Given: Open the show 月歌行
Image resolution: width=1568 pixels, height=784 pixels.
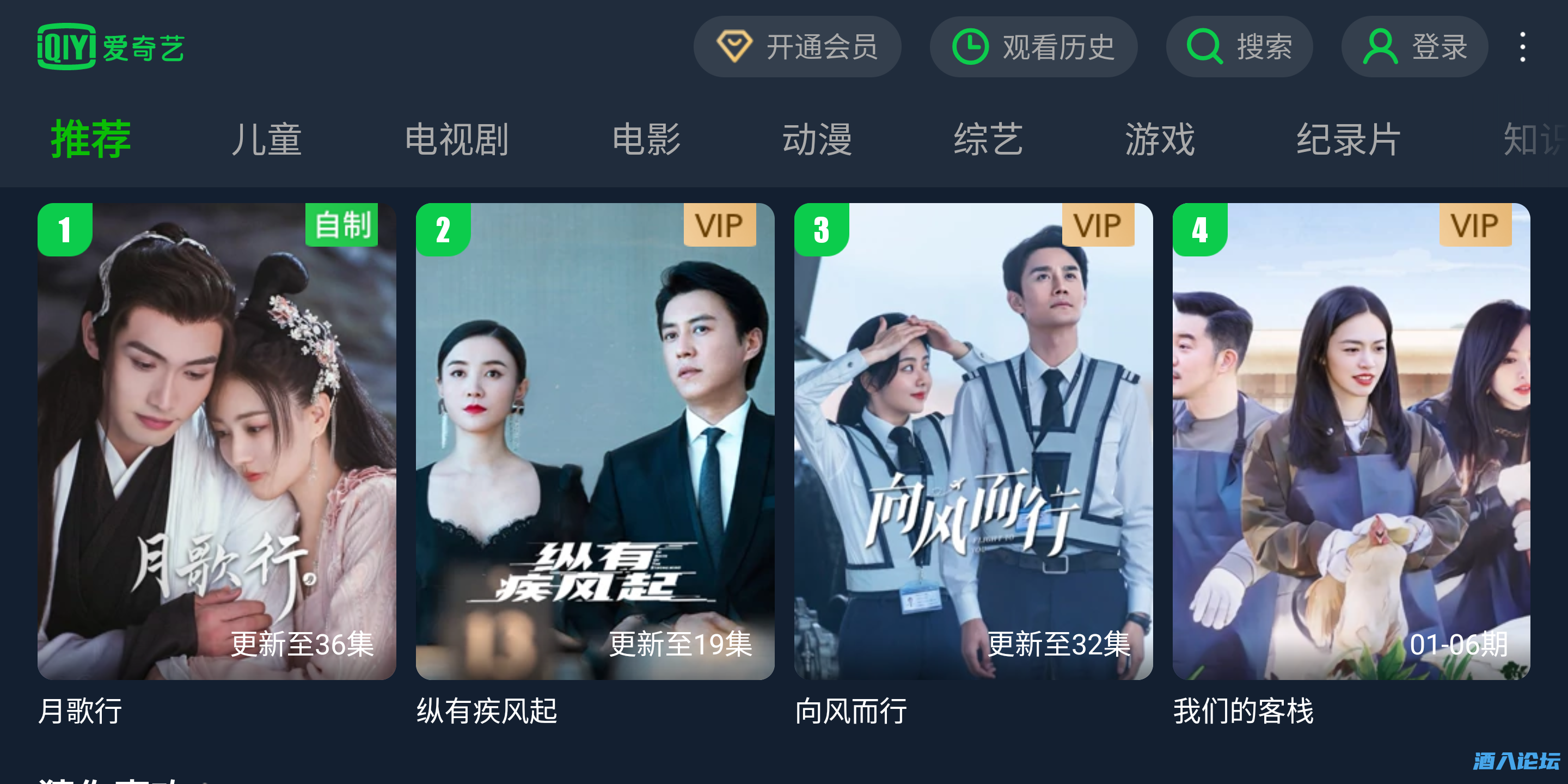Looking at the screenshot, I should pos(217,442).
